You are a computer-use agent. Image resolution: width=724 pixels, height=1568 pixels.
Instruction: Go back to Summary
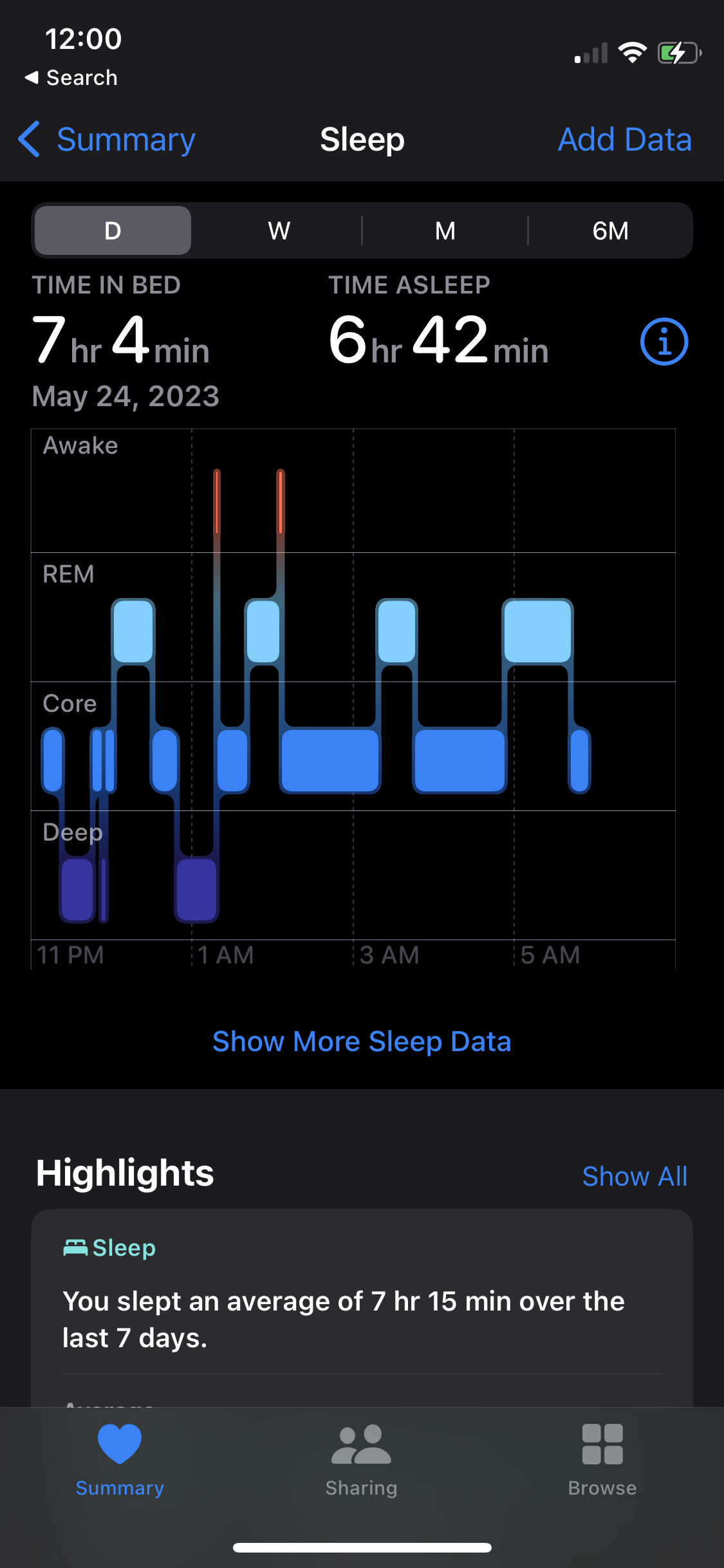click(x=107, y=140)
